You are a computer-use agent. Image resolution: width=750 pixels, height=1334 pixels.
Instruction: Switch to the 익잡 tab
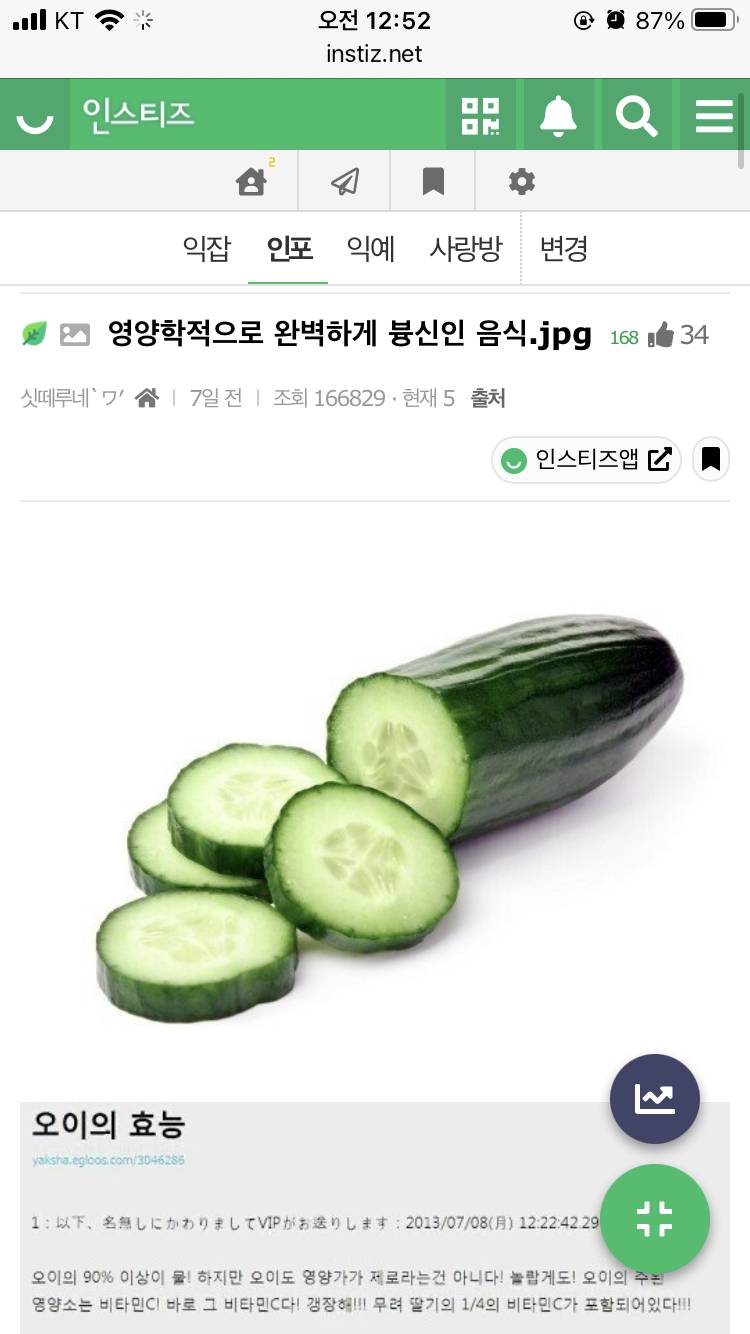click(207, 247)
